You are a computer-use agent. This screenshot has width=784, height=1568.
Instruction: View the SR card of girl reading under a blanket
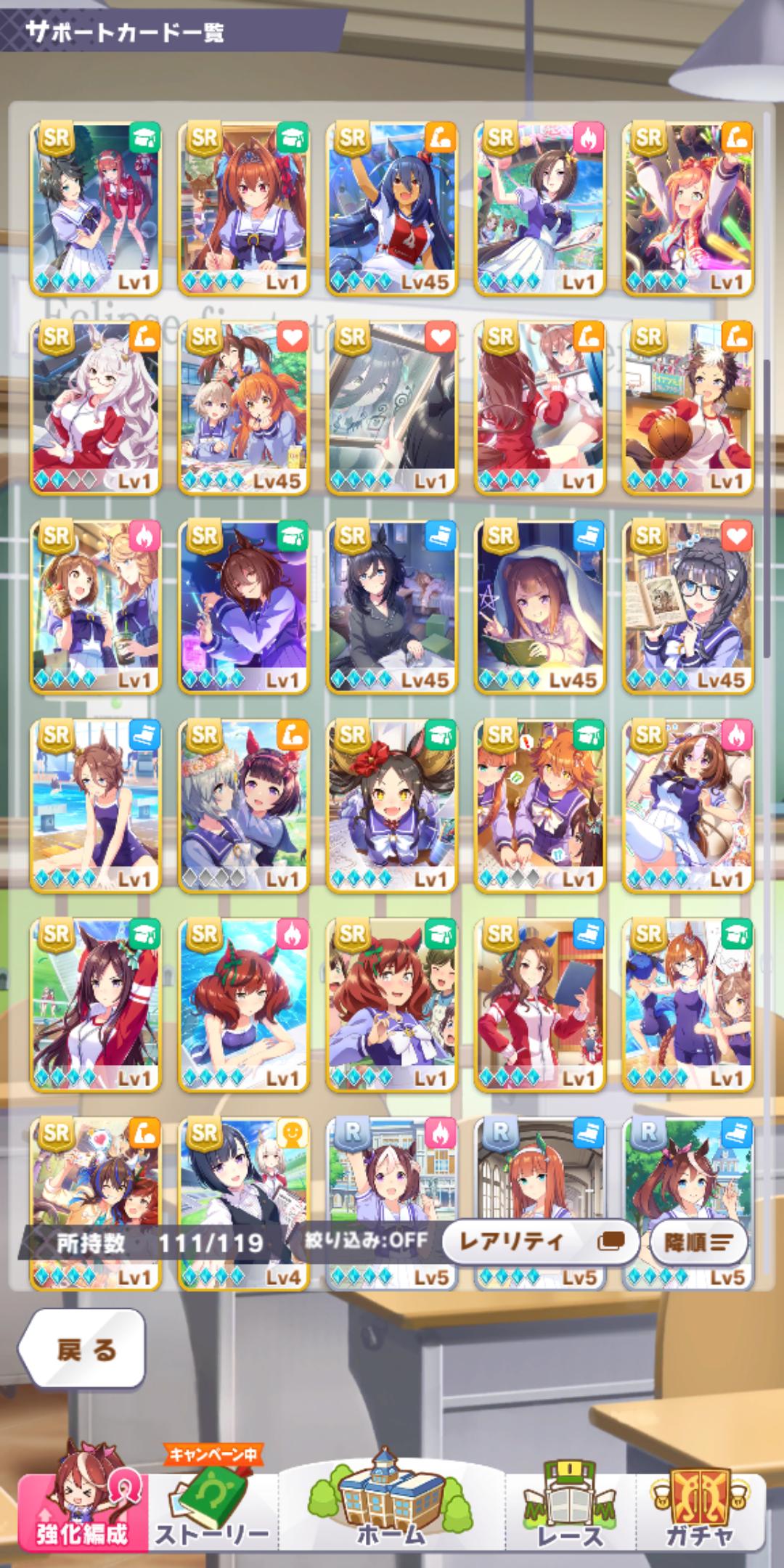(x=540, y=607)
